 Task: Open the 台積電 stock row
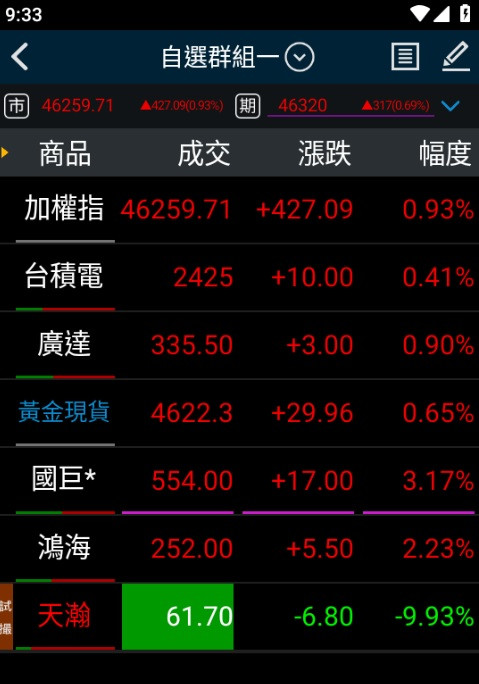[240, 277]
